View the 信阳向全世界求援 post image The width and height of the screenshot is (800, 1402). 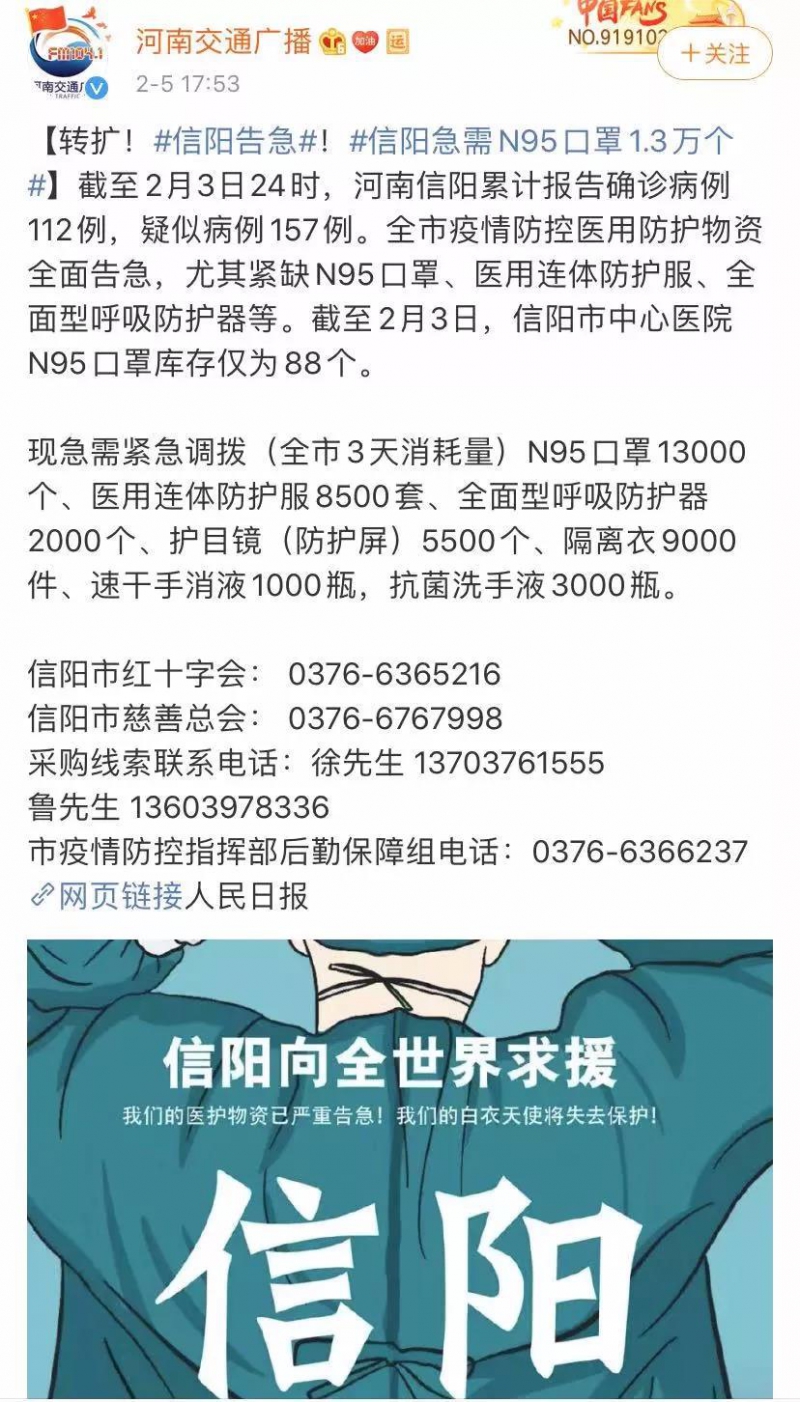point(399,1169)
